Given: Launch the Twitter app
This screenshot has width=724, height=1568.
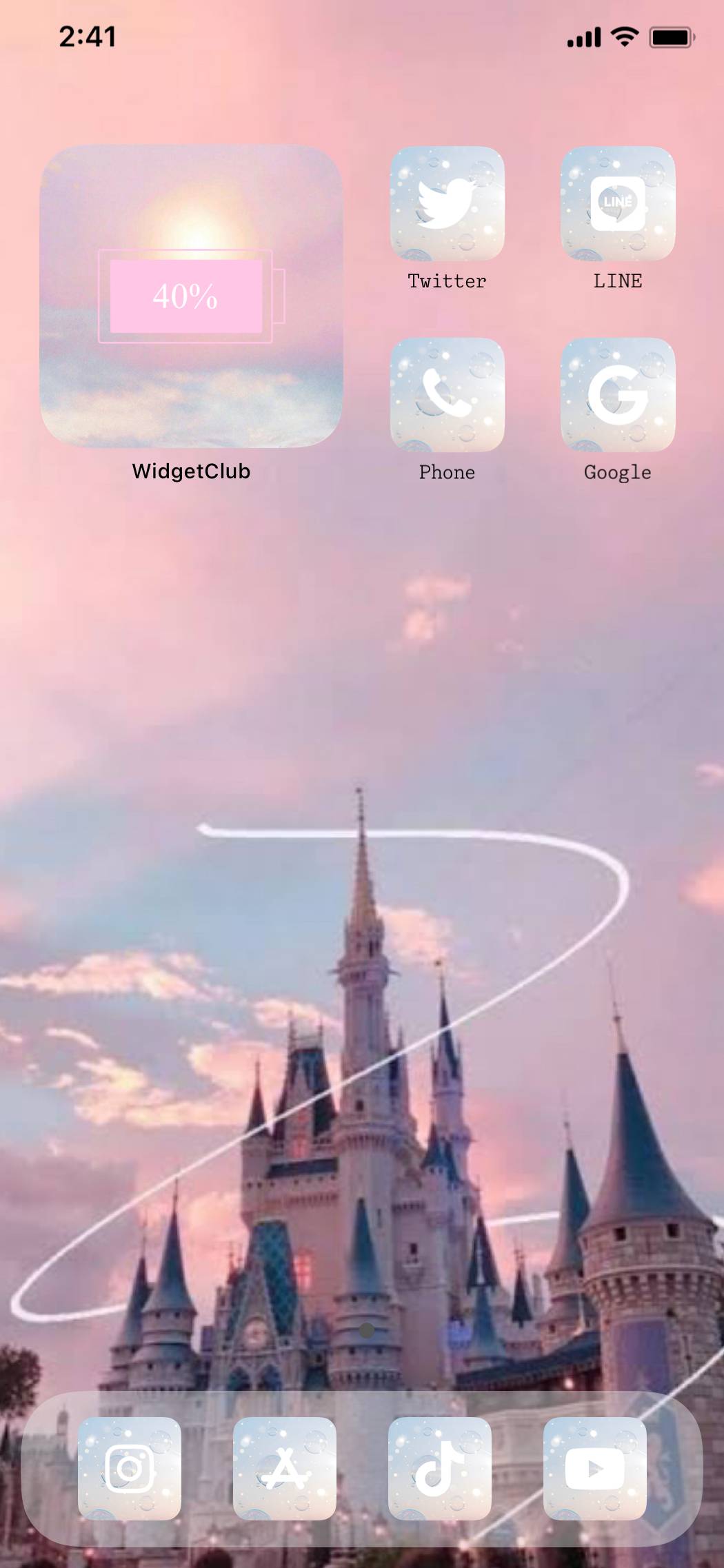Looking at the screenshot, I should (447, 203).
